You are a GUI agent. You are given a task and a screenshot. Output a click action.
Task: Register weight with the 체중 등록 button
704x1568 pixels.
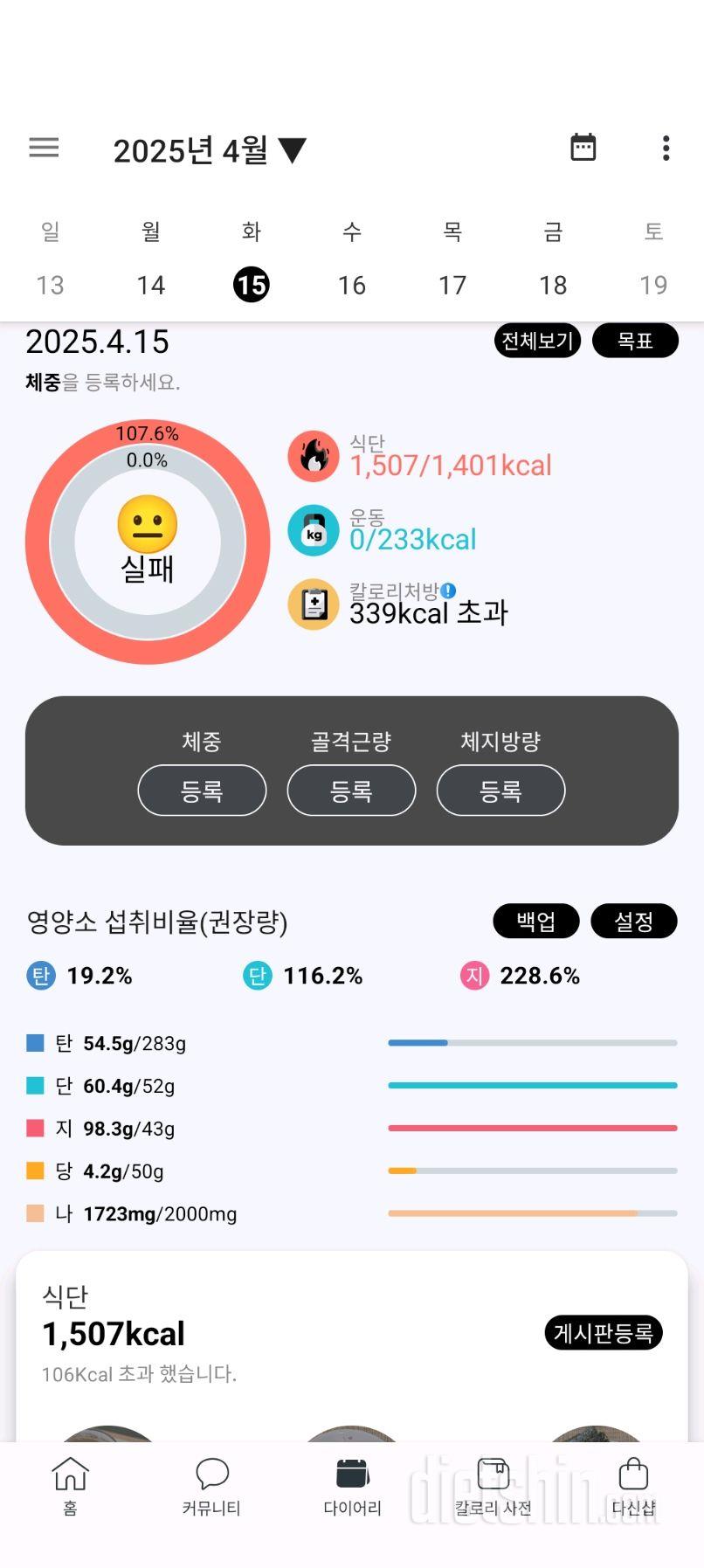point(202,791)
